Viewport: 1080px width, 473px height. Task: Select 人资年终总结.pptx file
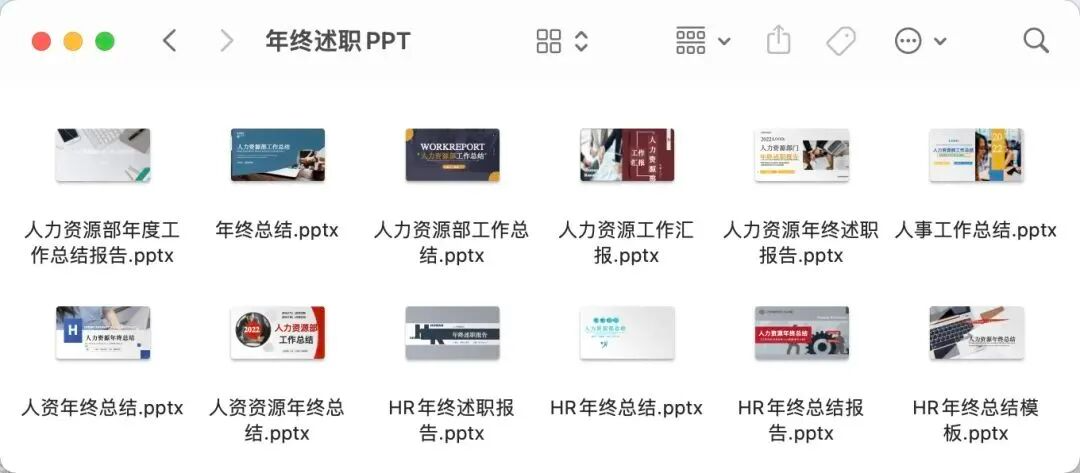point(102,333)
